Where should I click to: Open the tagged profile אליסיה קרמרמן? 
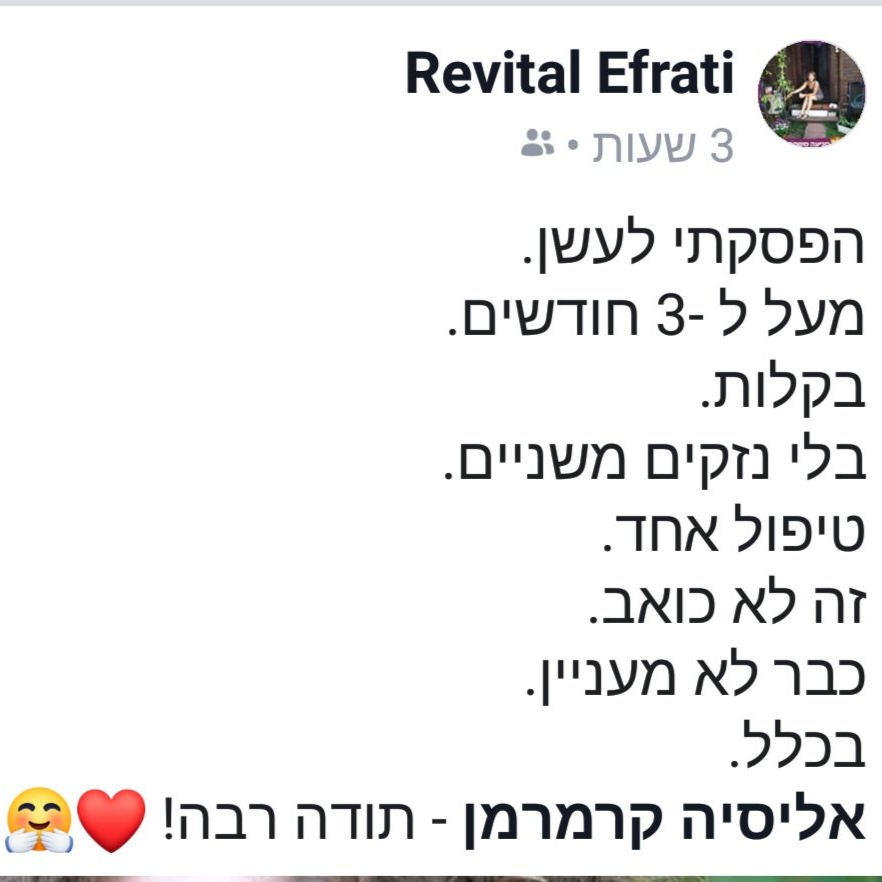[665, 822]
